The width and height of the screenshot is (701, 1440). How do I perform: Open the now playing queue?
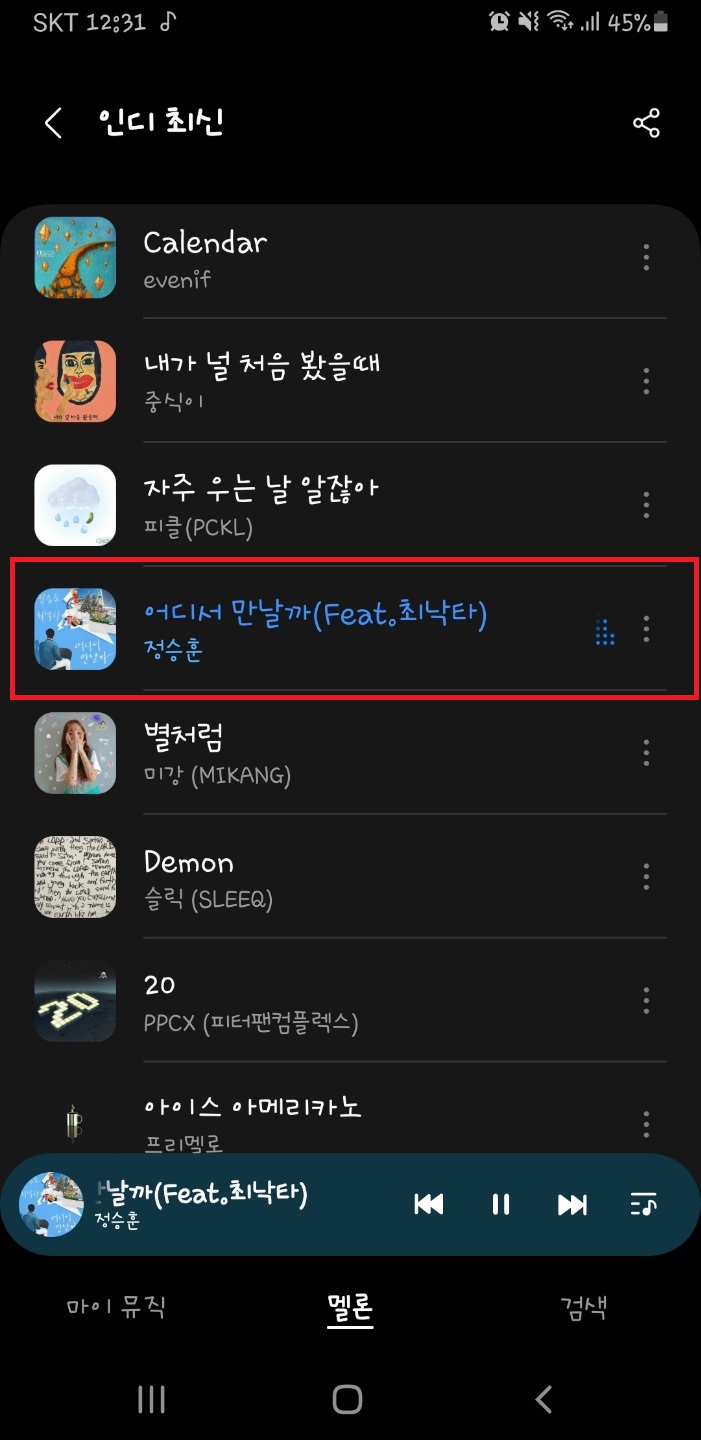point(643,1204)
